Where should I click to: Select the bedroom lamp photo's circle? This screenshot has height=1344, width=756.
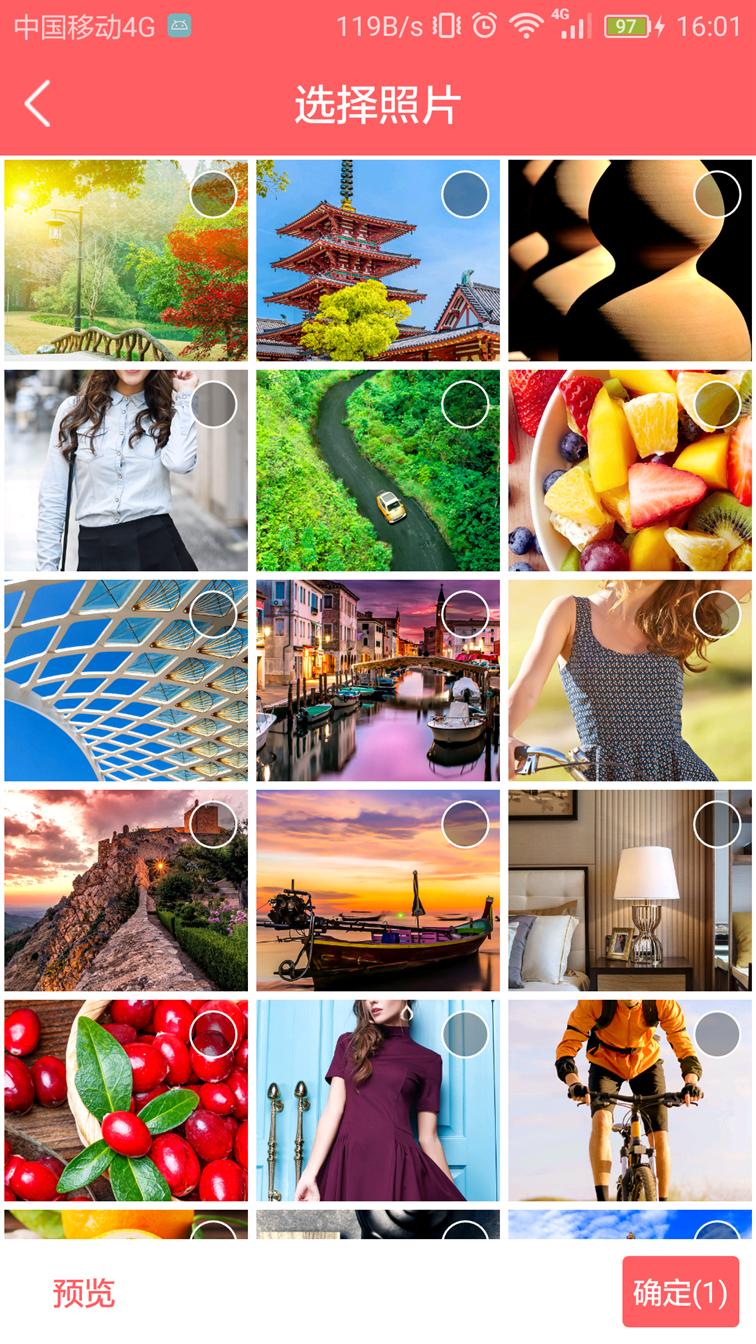(x=717, y=825)
